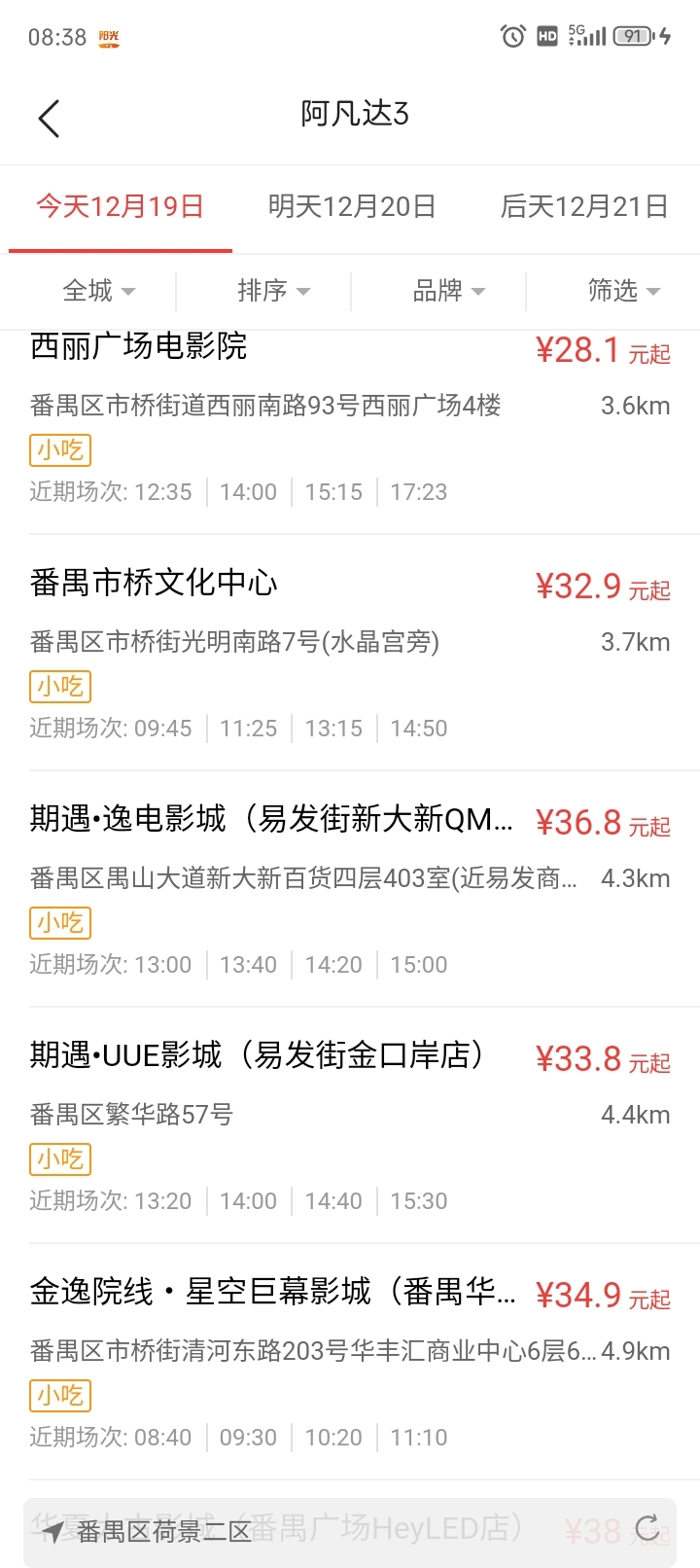Select the 今天12月19日 date tab
Image resolution: width=700 pixels, height=1568 pixels.
tap(120, 206)
